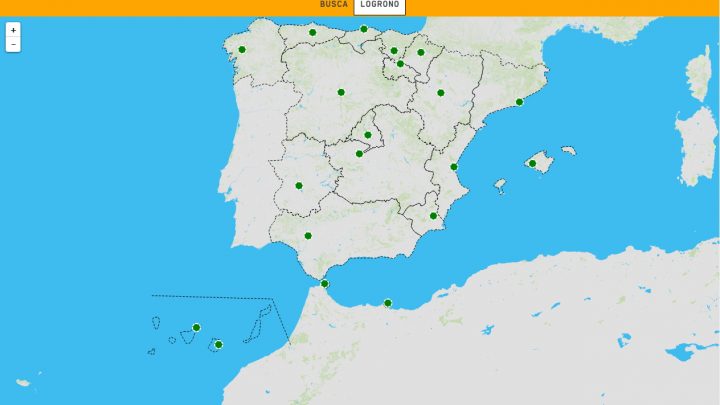The image size is (720, 405).
Task: Tap the Santiago de Compostela dot in Galicia
Action: pyautogui.click(x=241, y=49)
